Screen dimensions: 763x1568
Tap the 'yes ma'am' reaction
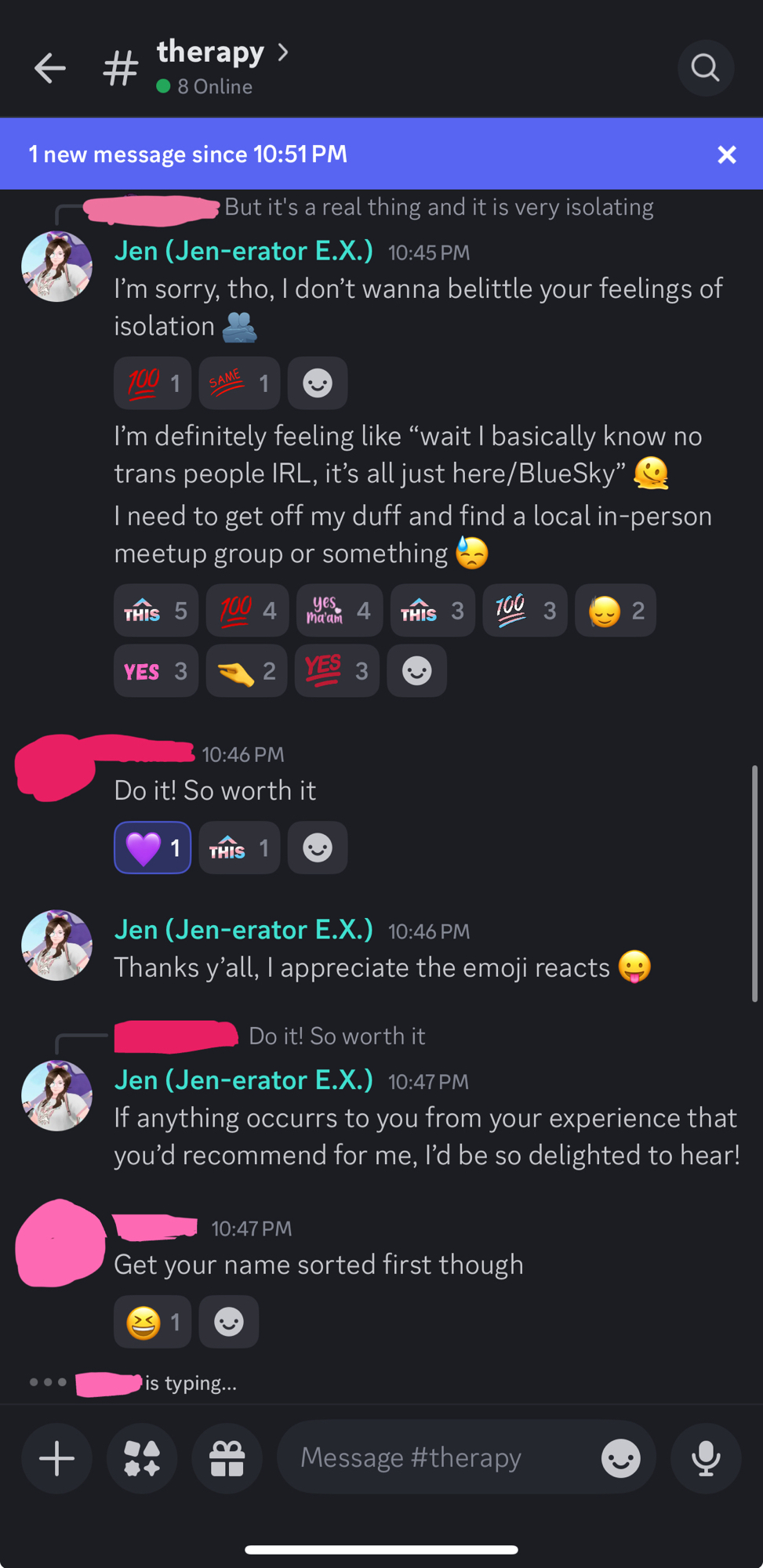click(339, 611)
